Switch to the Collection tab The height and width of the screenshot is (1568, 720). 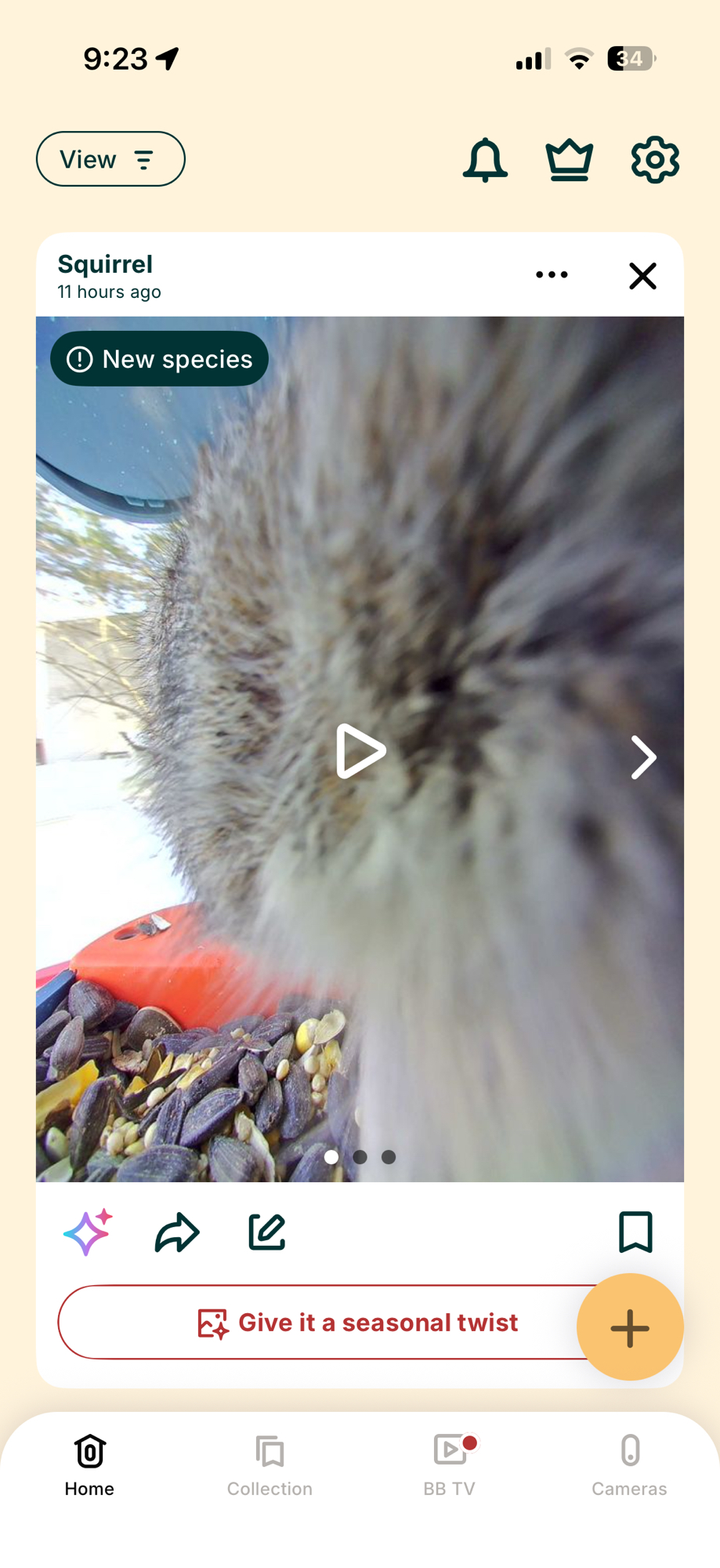coord(270,1466)
